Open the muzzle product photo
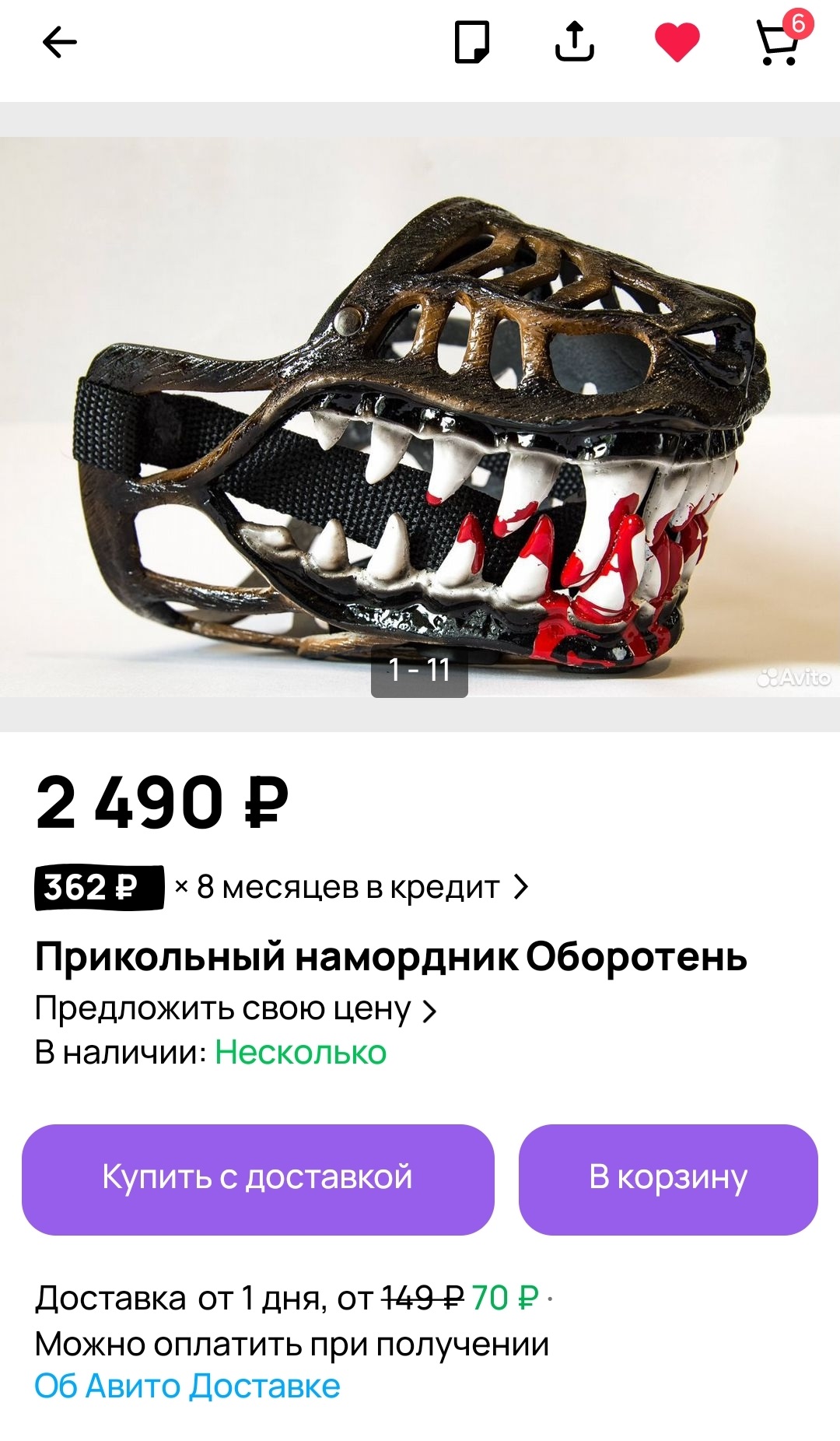The width and height of the screenshot is (840, 1441). pyautogui.click(x=420, y=417)
